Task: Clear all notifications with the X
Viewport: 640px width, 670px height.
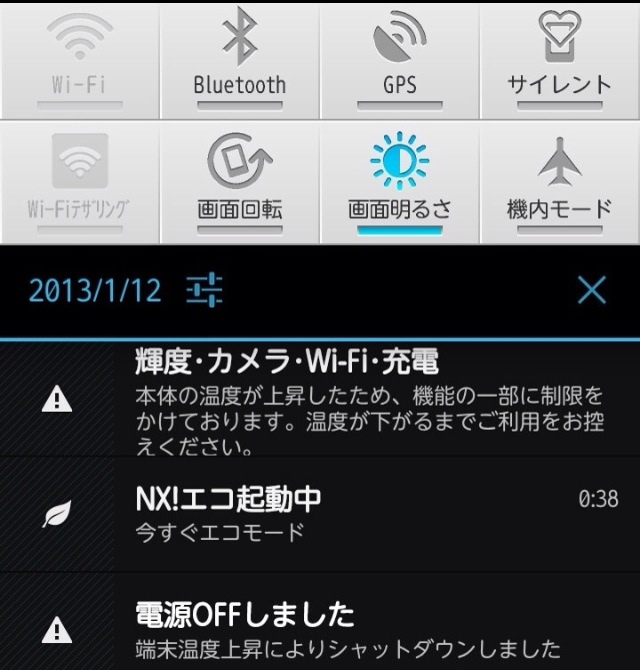Action: click(592, 291)
